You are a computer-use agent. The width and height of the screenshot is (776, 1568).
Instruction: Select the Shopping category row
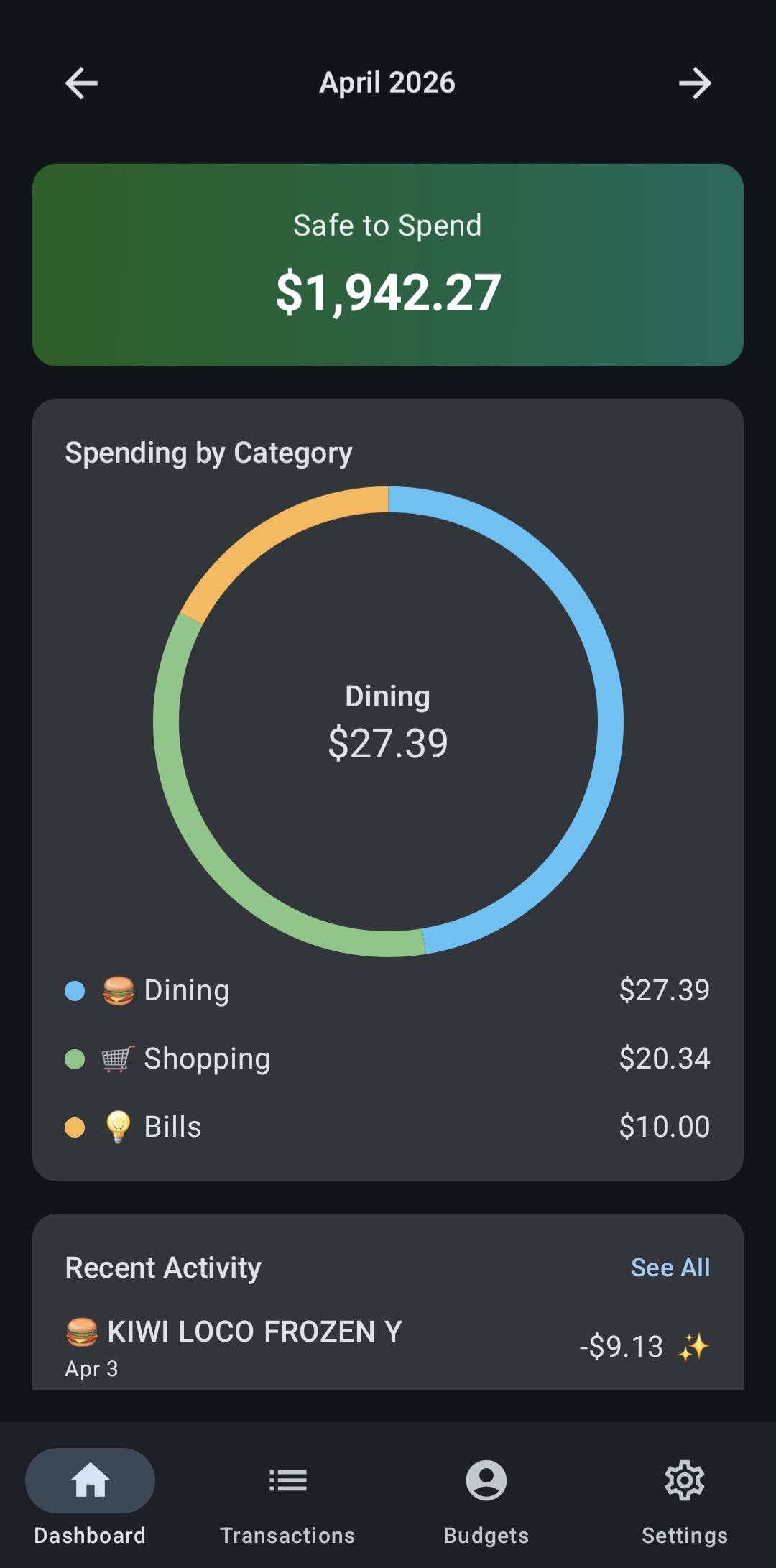point(388,1059)
